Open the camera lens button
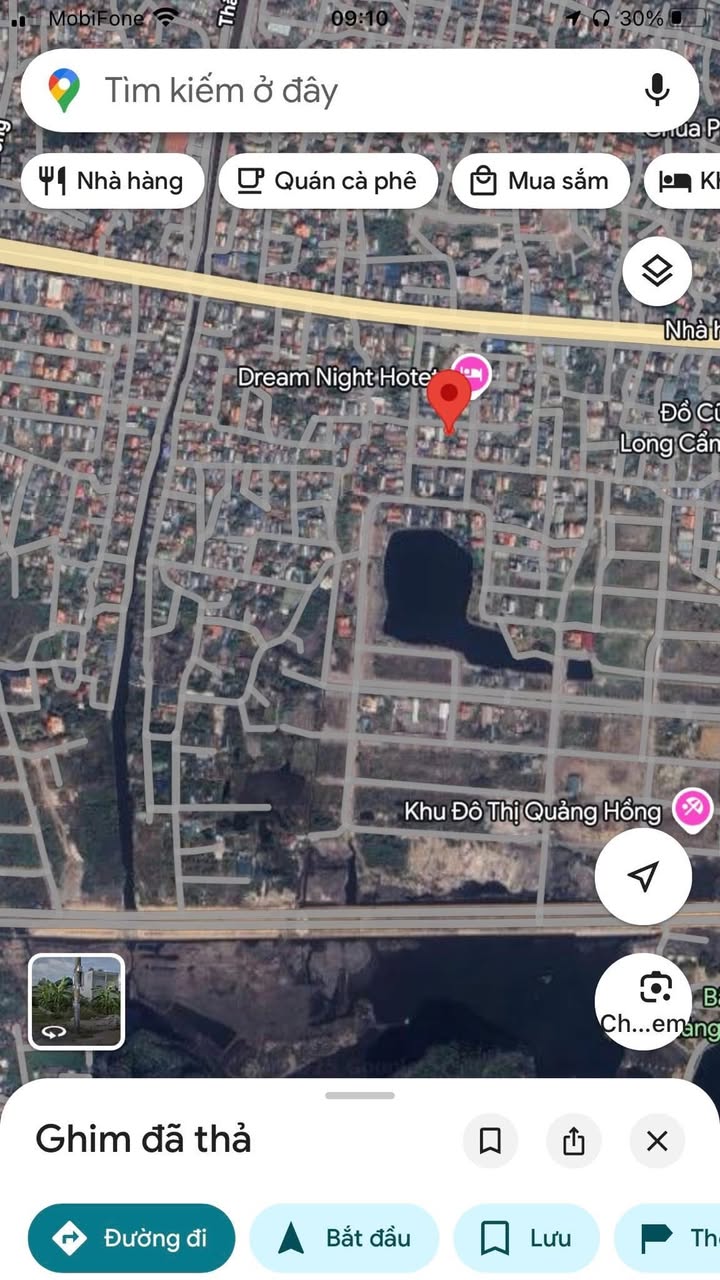This screenshot has width=720, height=1280. pos(655,990)
